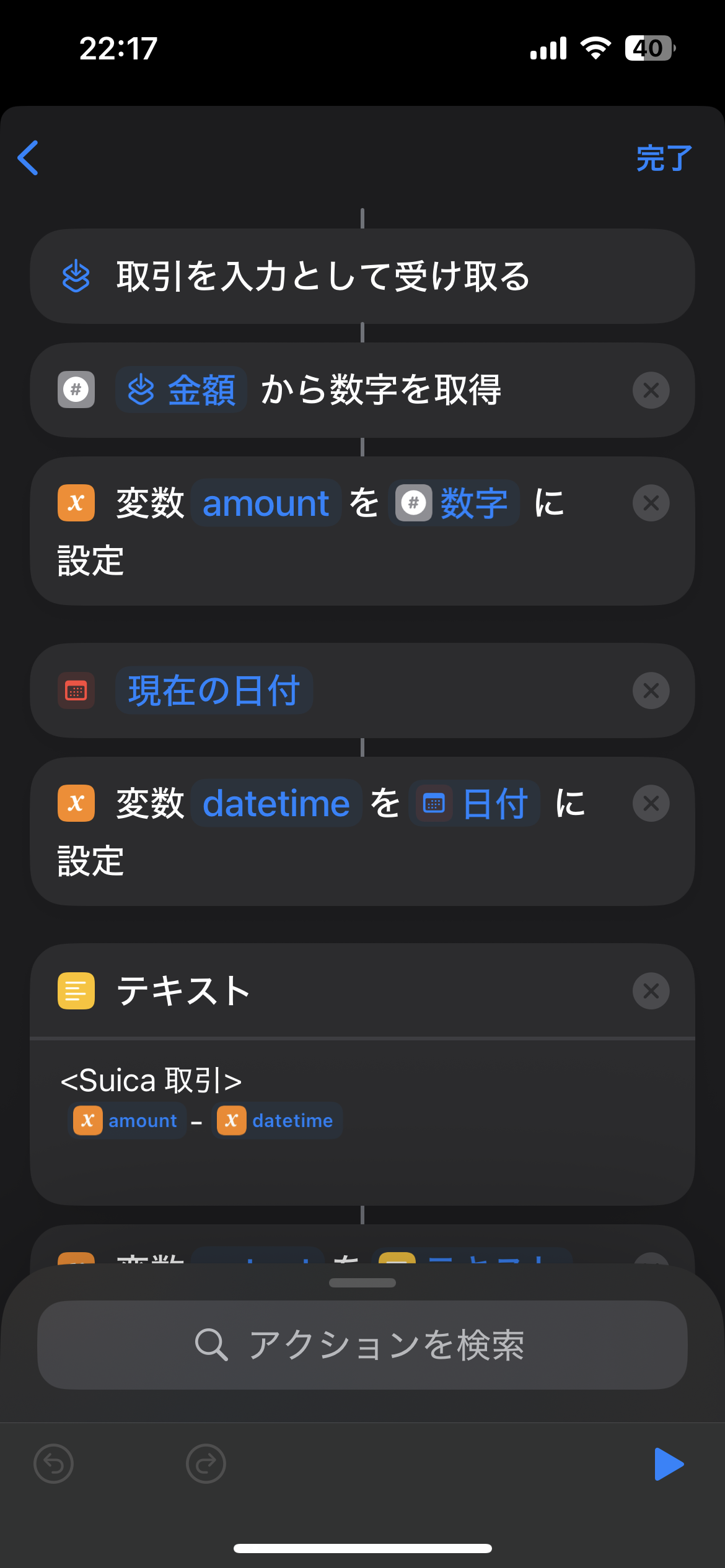Select the 金額 variable token
The height and width of the screenshot is (1568, 725).
click(182, 390)
